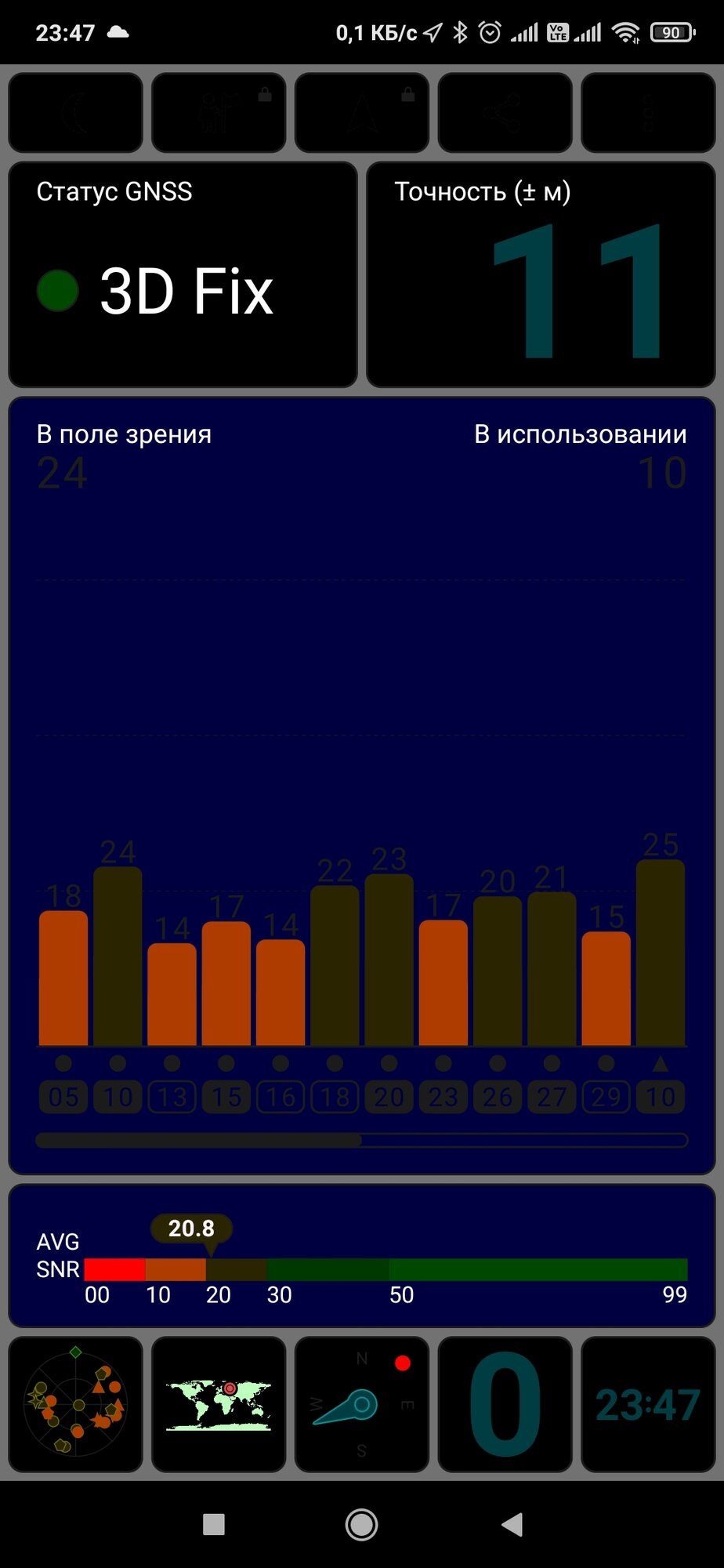Open the time tile showing 23:47
The width and height of the screenshot is (724, 1568).
[x=648, y=1404]
